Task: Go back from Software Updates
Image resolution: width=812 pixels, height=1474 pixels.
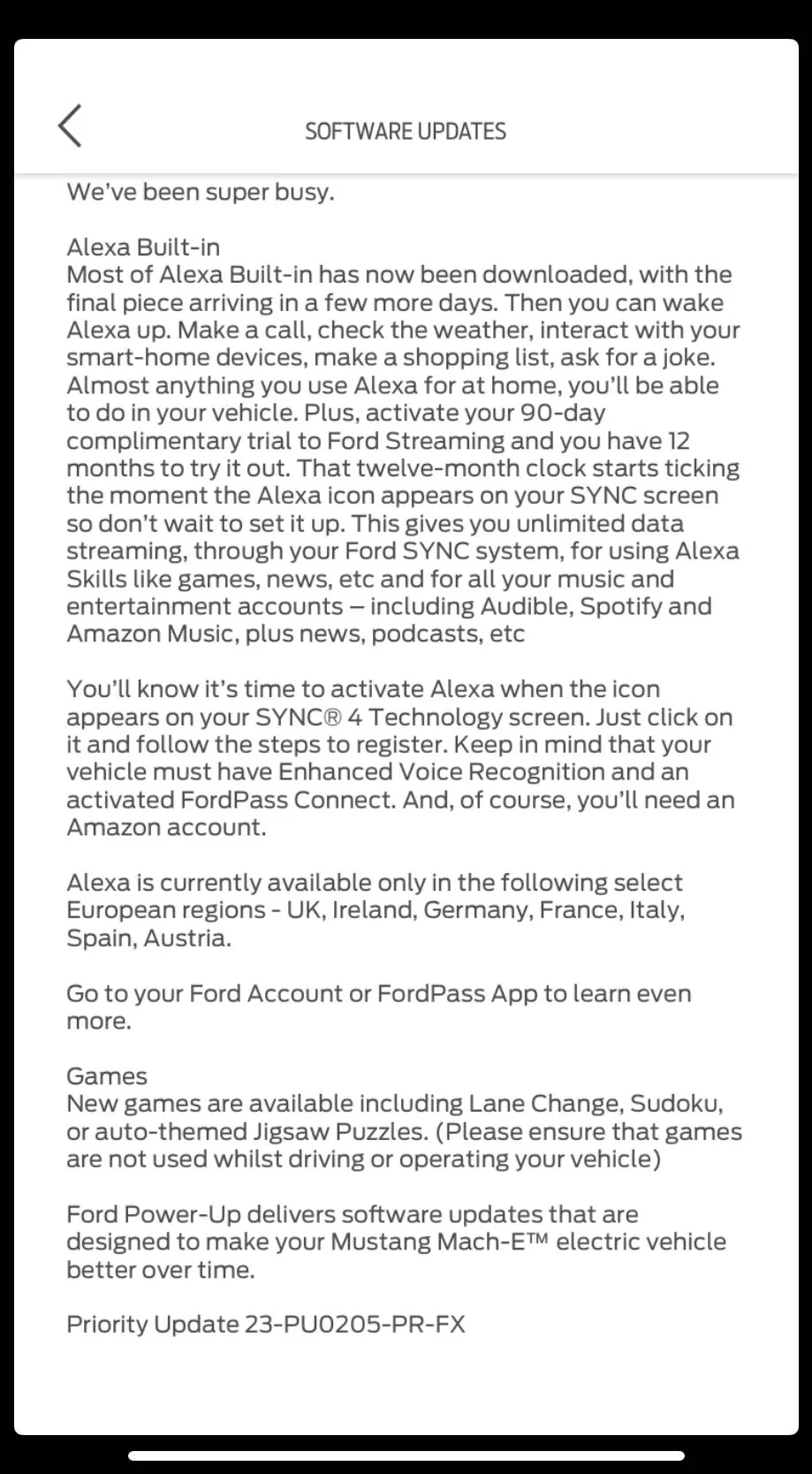Action: point(70,125)
